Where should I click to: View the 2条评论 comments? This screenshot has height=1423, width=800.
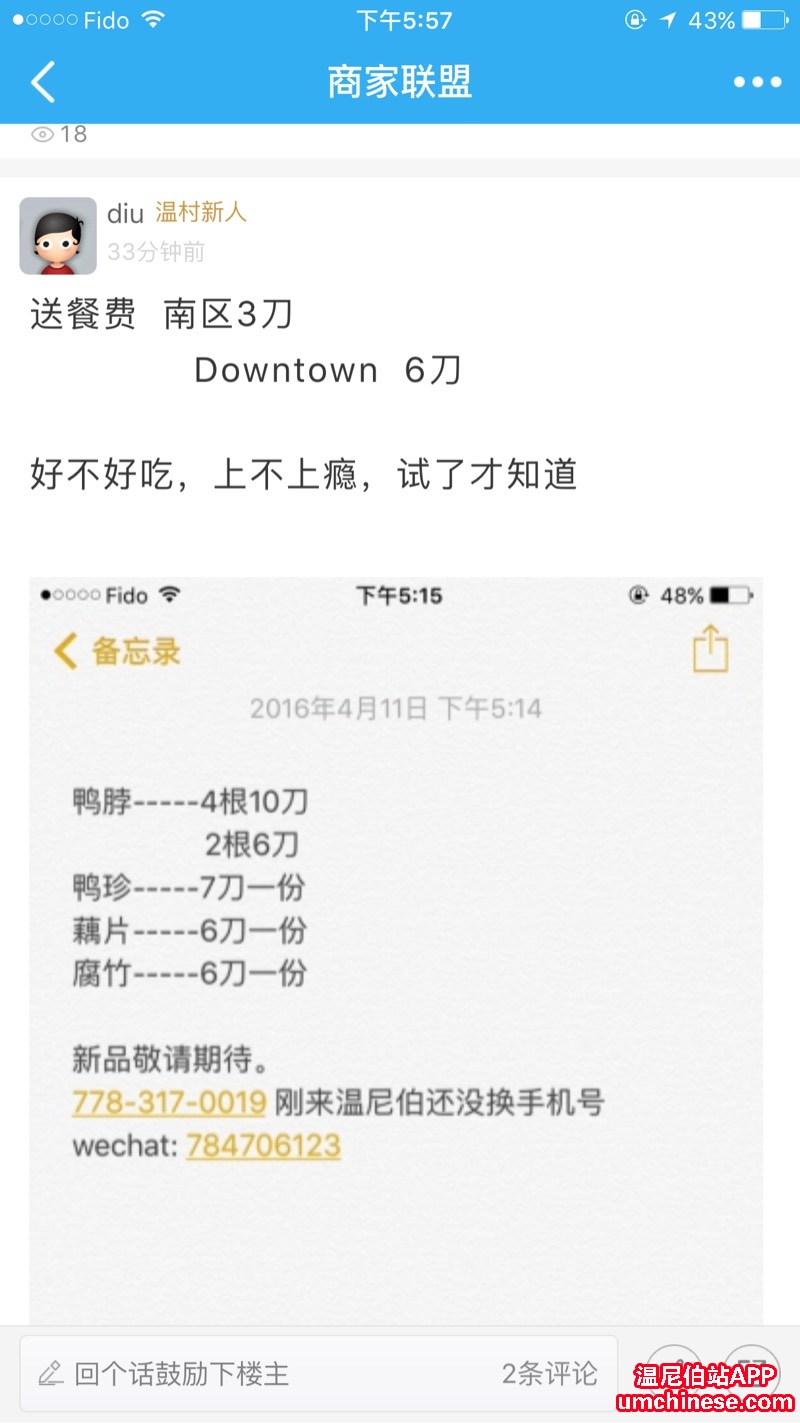(x=549, y=1373)
